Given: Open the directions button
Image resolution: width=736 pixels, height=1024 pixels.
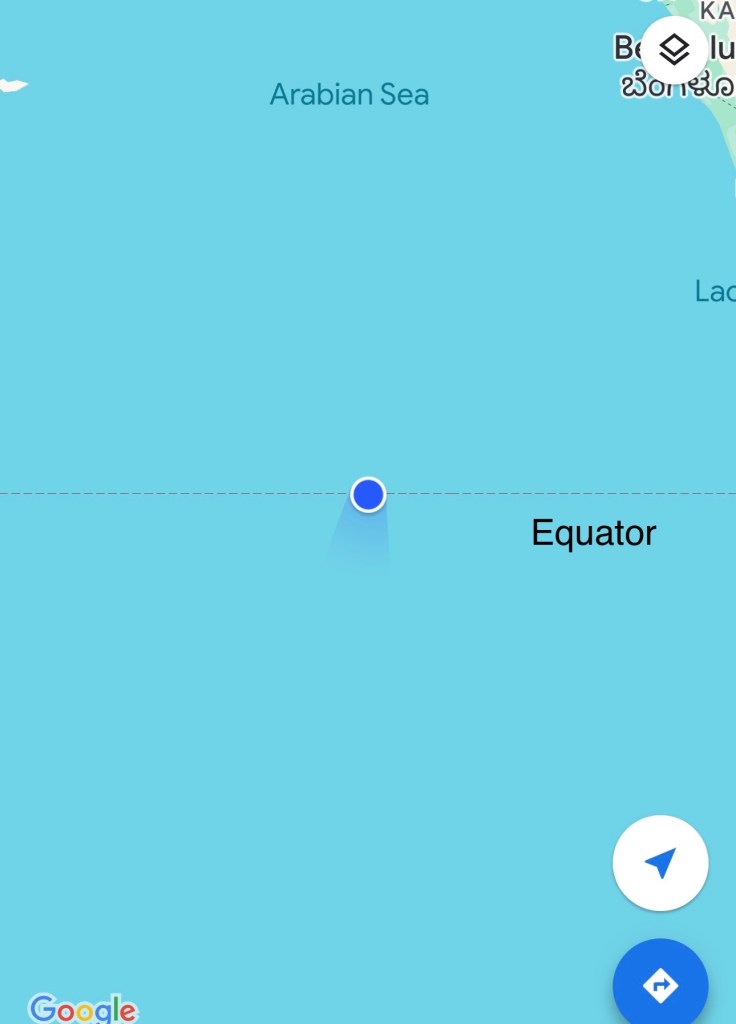Looking at the screenshot, I should (x=660, y=985).
